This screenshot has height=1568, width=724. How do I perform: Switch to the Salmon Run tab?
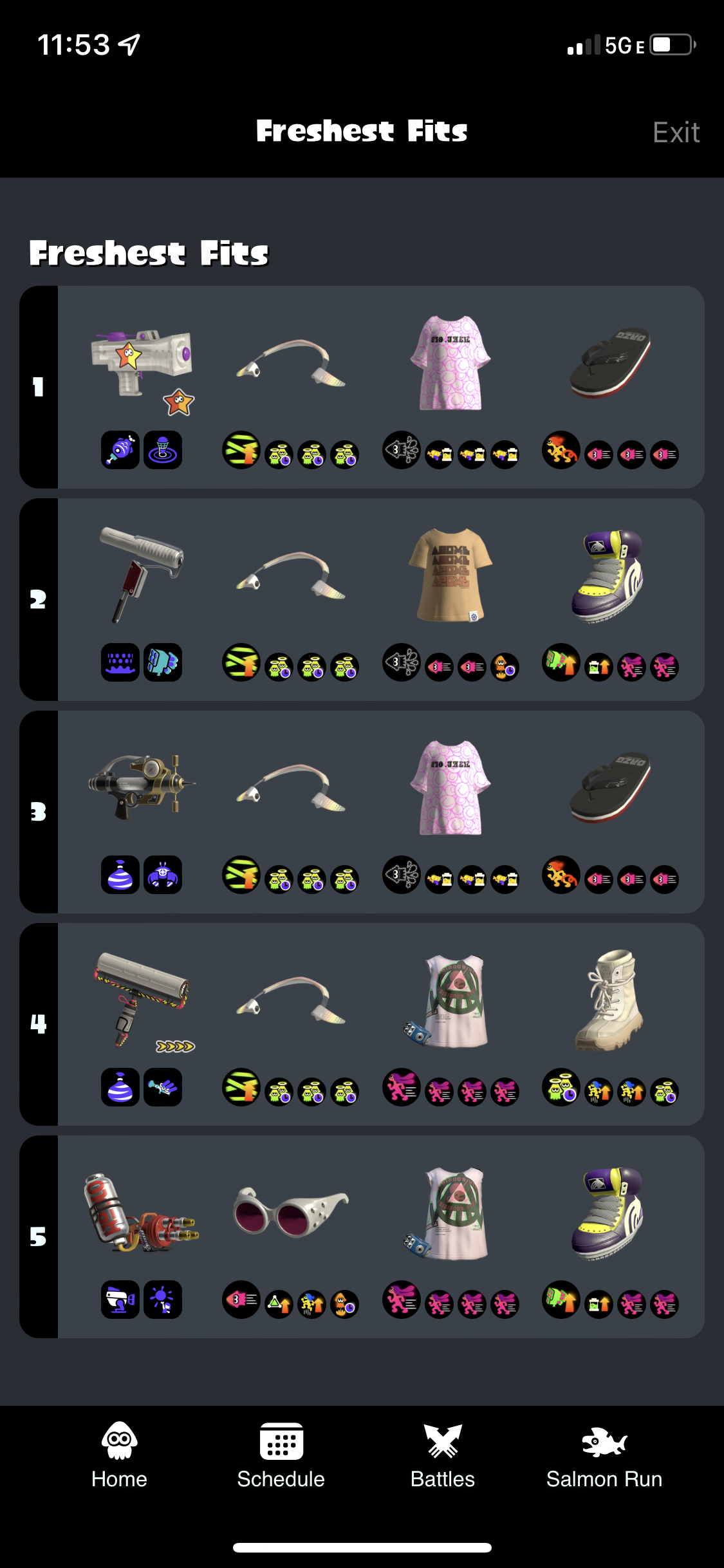click(604, 1456)
